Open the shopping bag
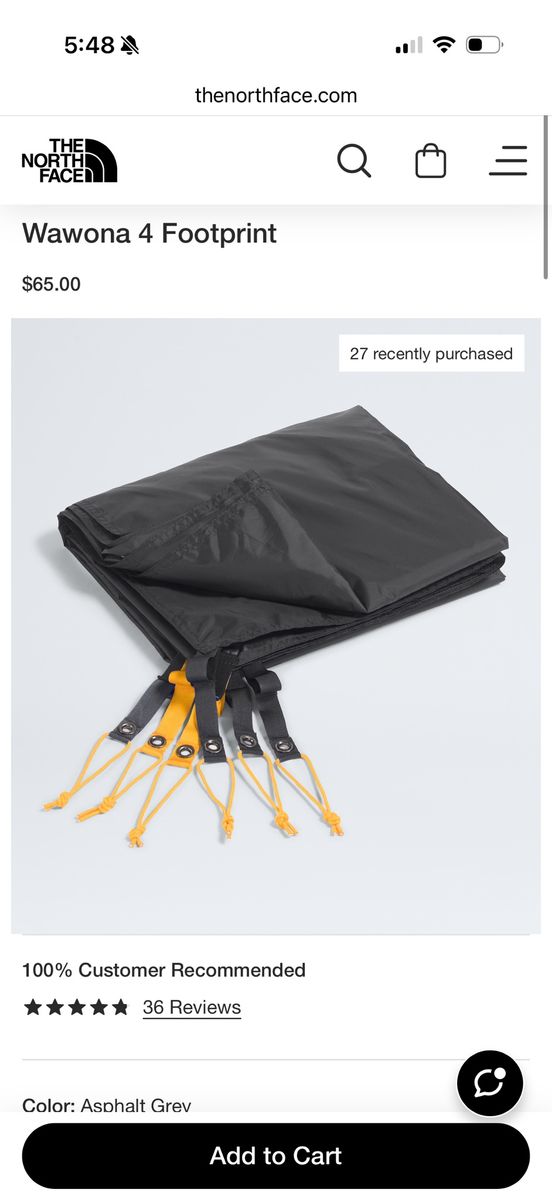 point(430,160)
